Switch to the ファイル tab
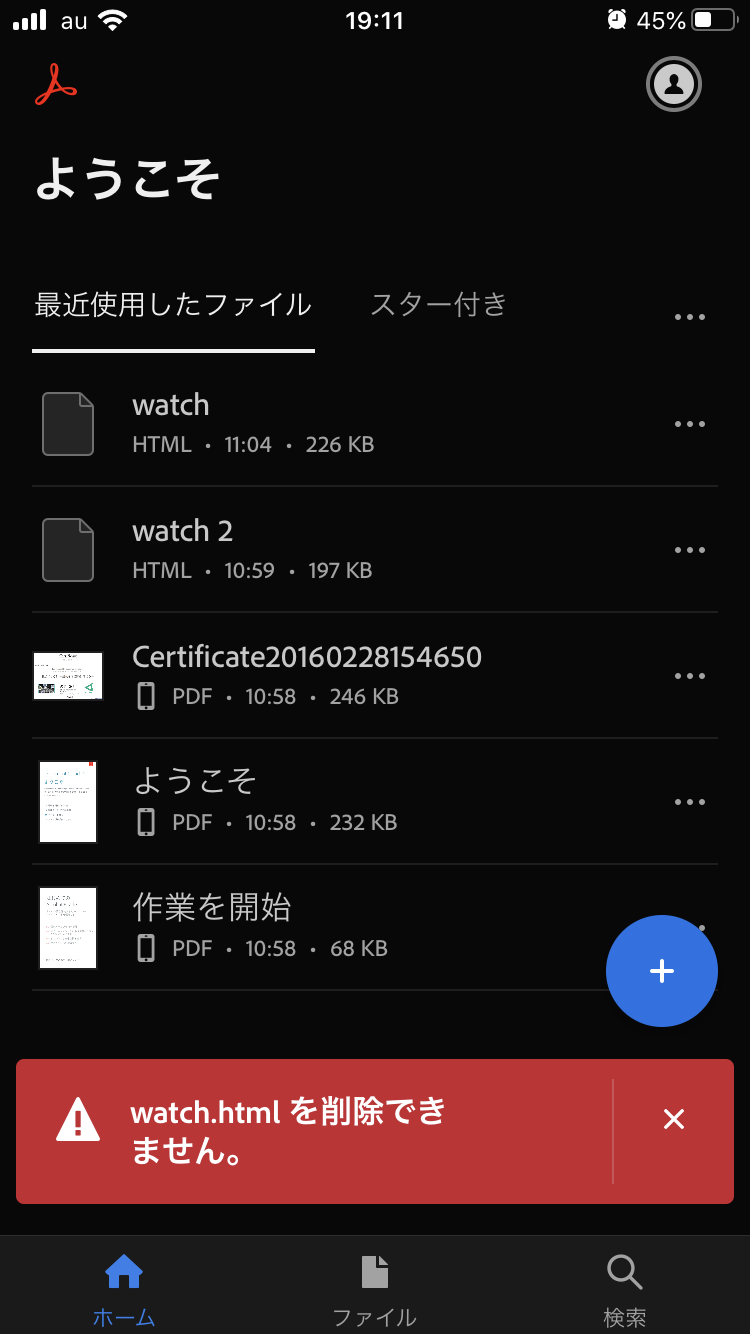The height and width of the screenshot is (1334, 750). pos(374,1288)
